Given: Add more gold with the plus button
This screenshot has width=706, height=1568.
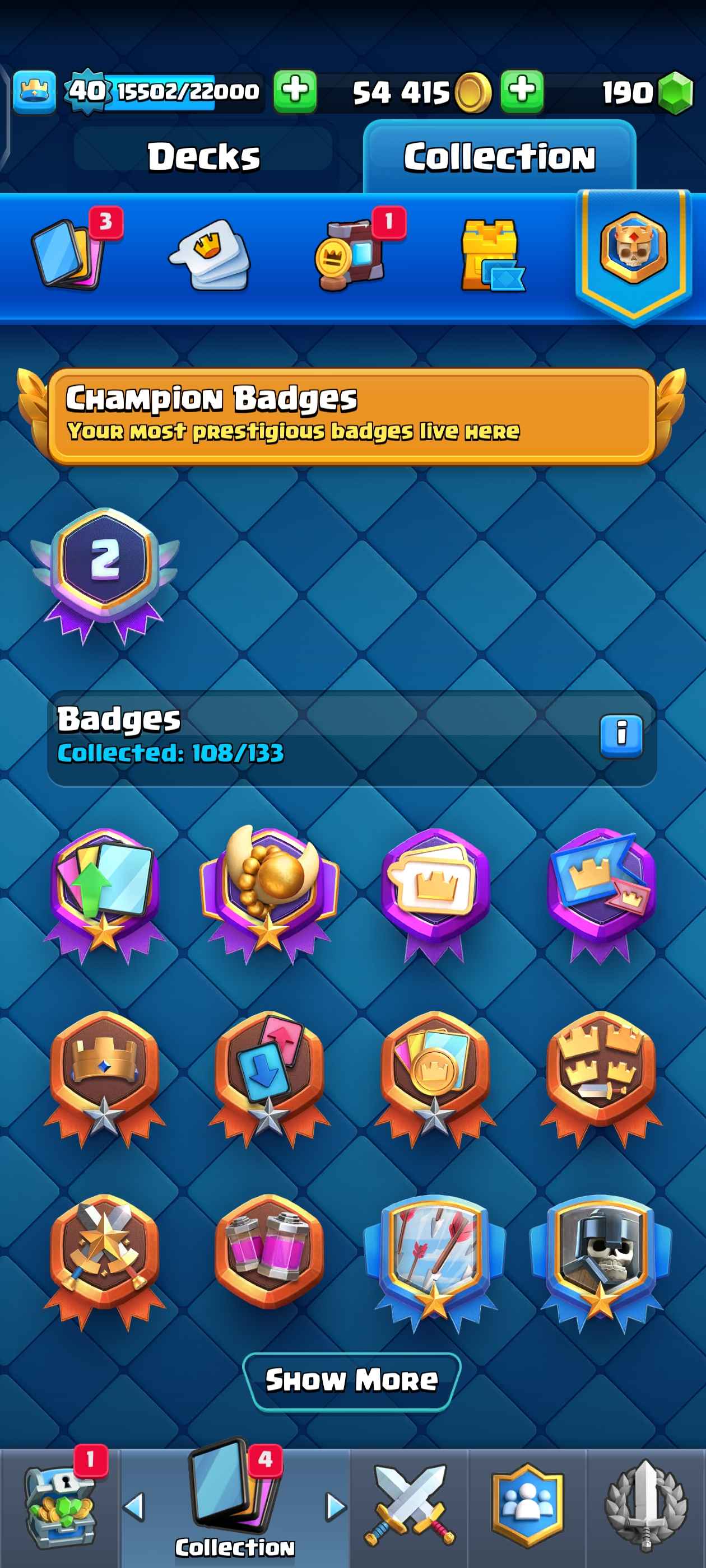Looking at the screenshot, I should pos(522,91).
